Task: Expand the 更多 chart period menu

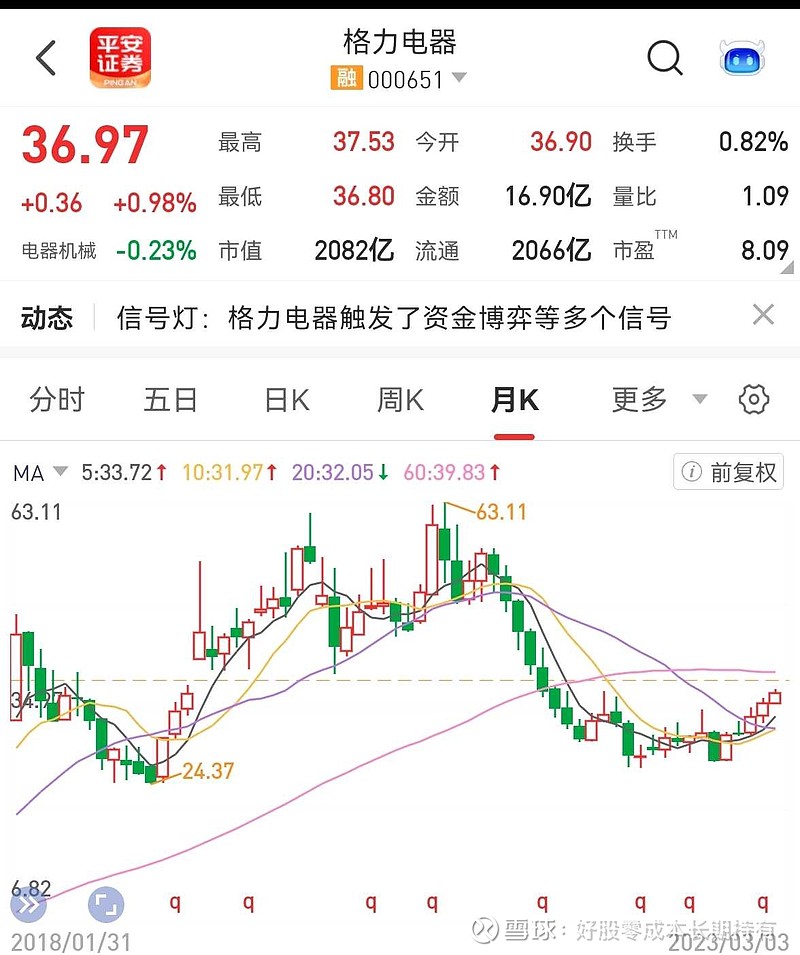Action: [x=658, y=400]
